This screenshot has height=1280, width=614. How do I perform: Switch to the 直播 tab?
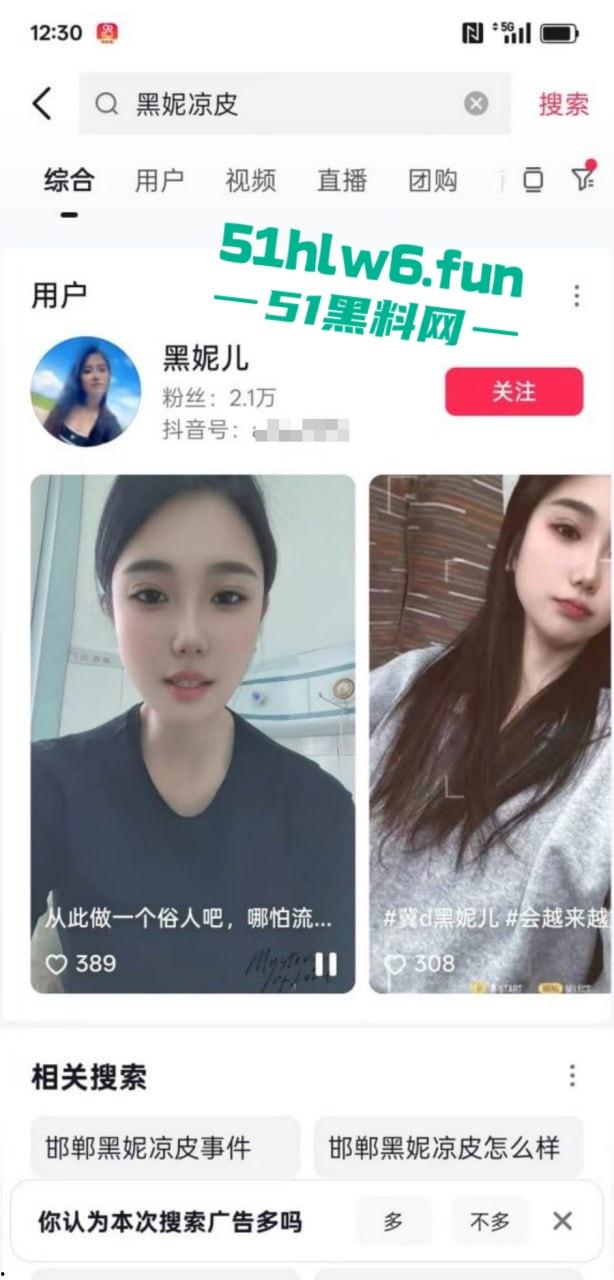point(342,181)
